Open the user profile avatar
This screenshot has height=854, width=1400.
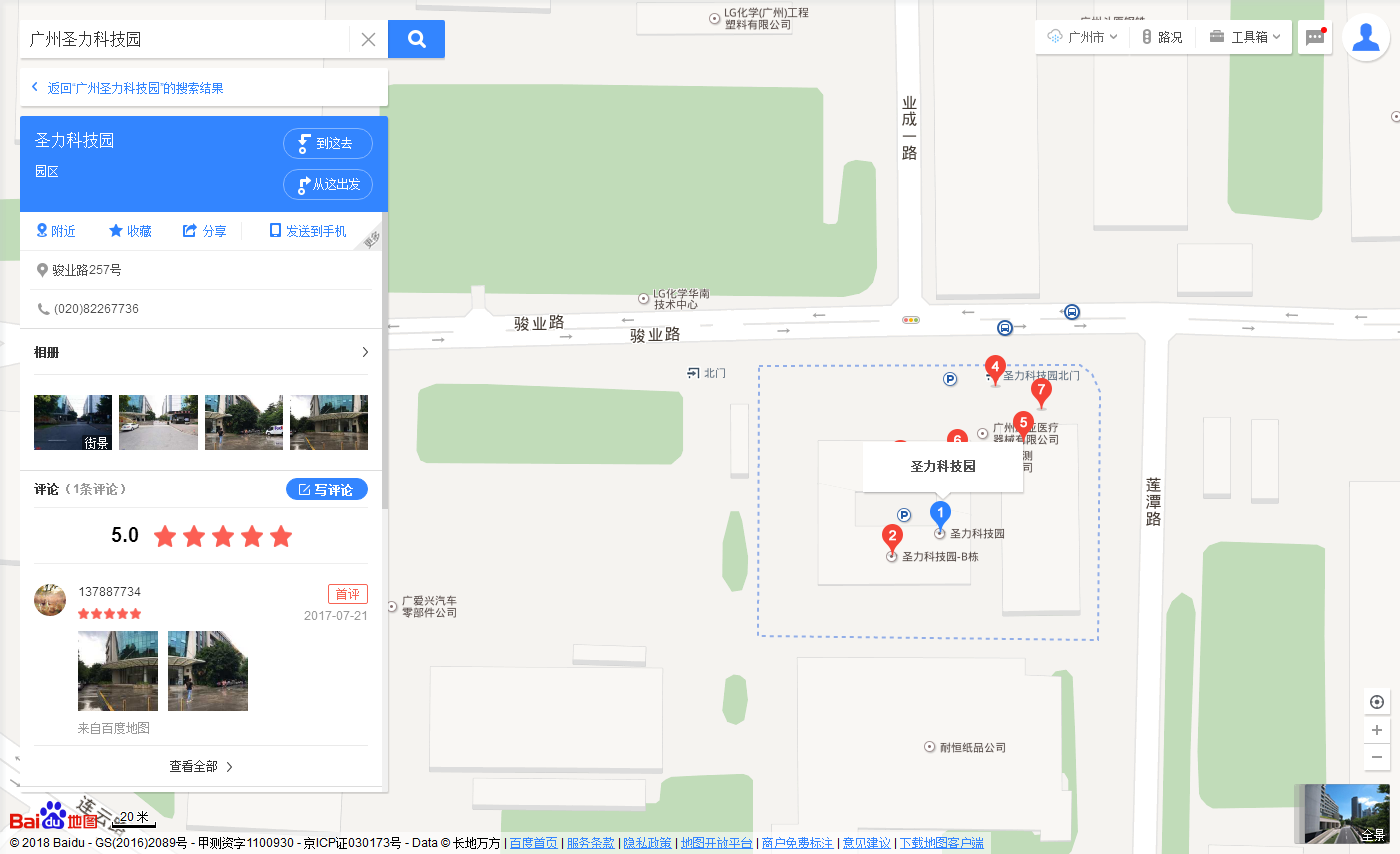coord(1365,38)
